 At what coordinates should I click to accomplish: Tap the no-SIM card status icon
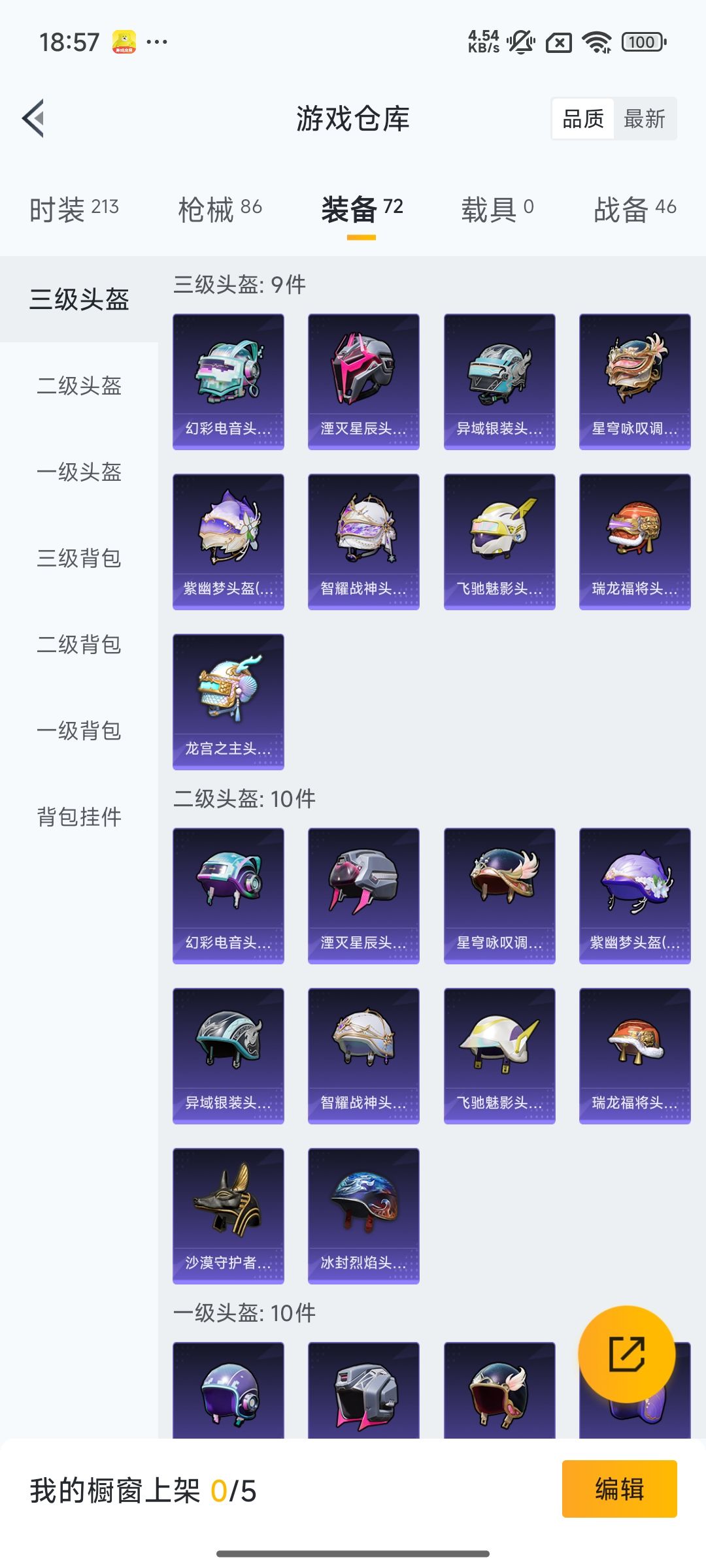click(x=559, y=43)
